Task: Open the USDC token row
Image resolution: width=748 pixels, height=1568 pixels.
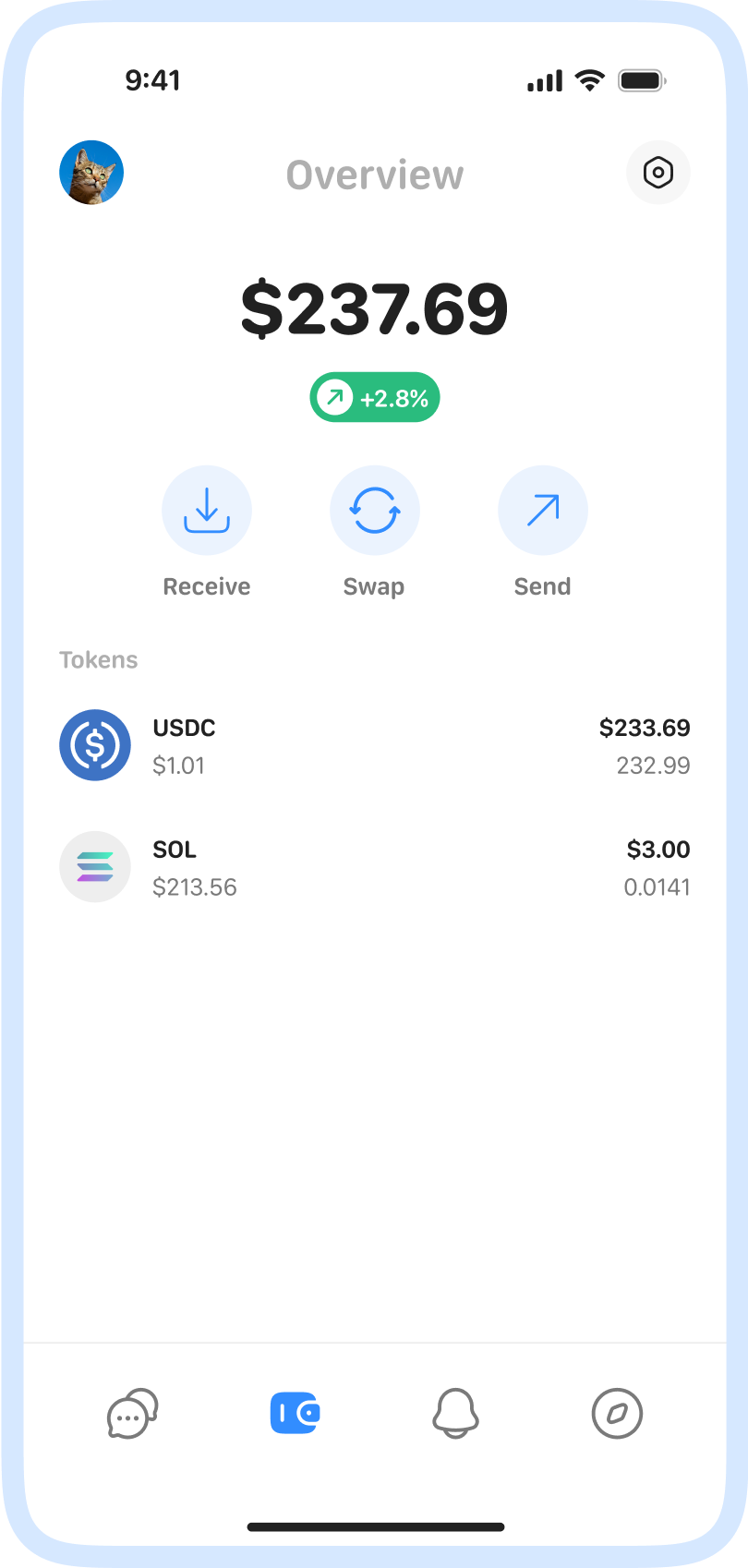Action: click(x=374, y=745)
